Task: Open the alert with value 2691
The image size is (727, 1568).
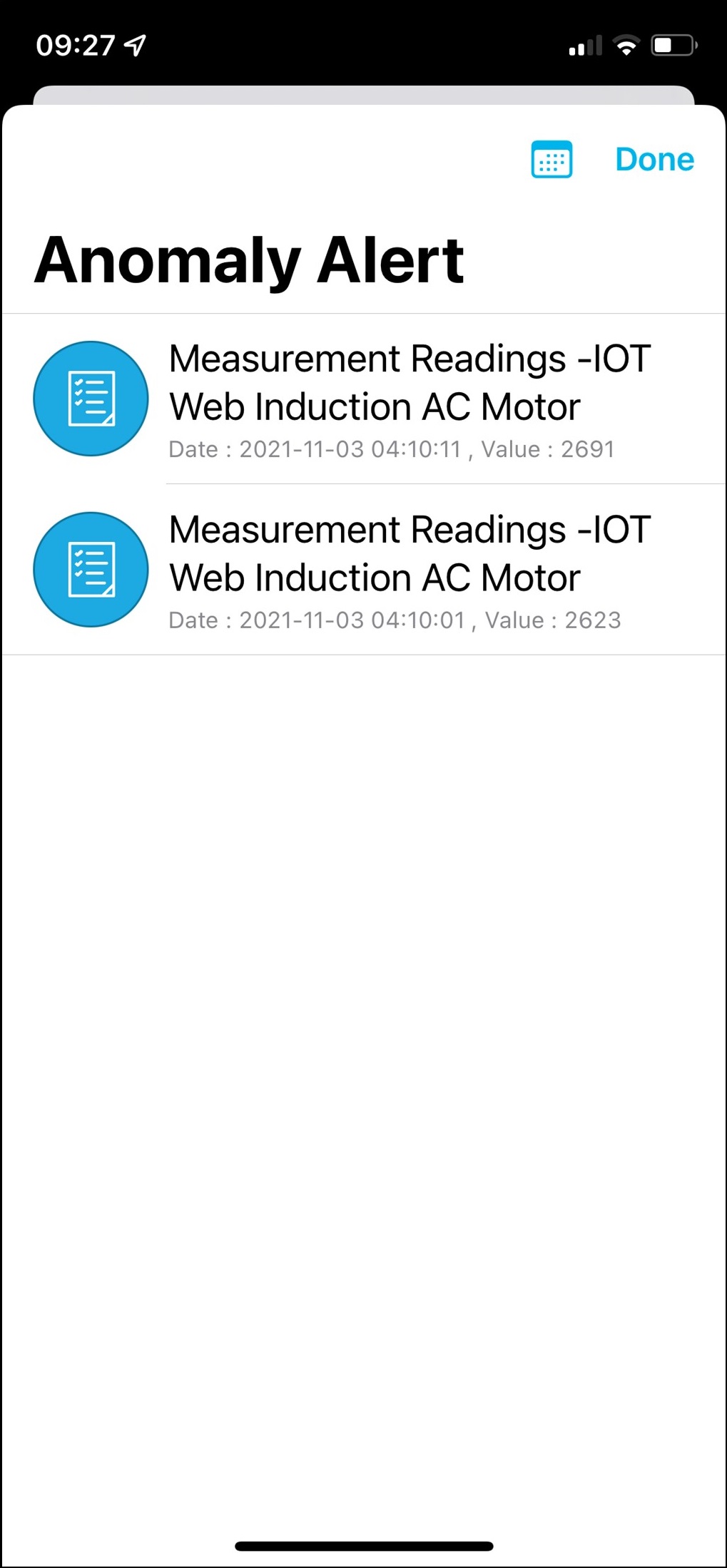Action: 410,400
